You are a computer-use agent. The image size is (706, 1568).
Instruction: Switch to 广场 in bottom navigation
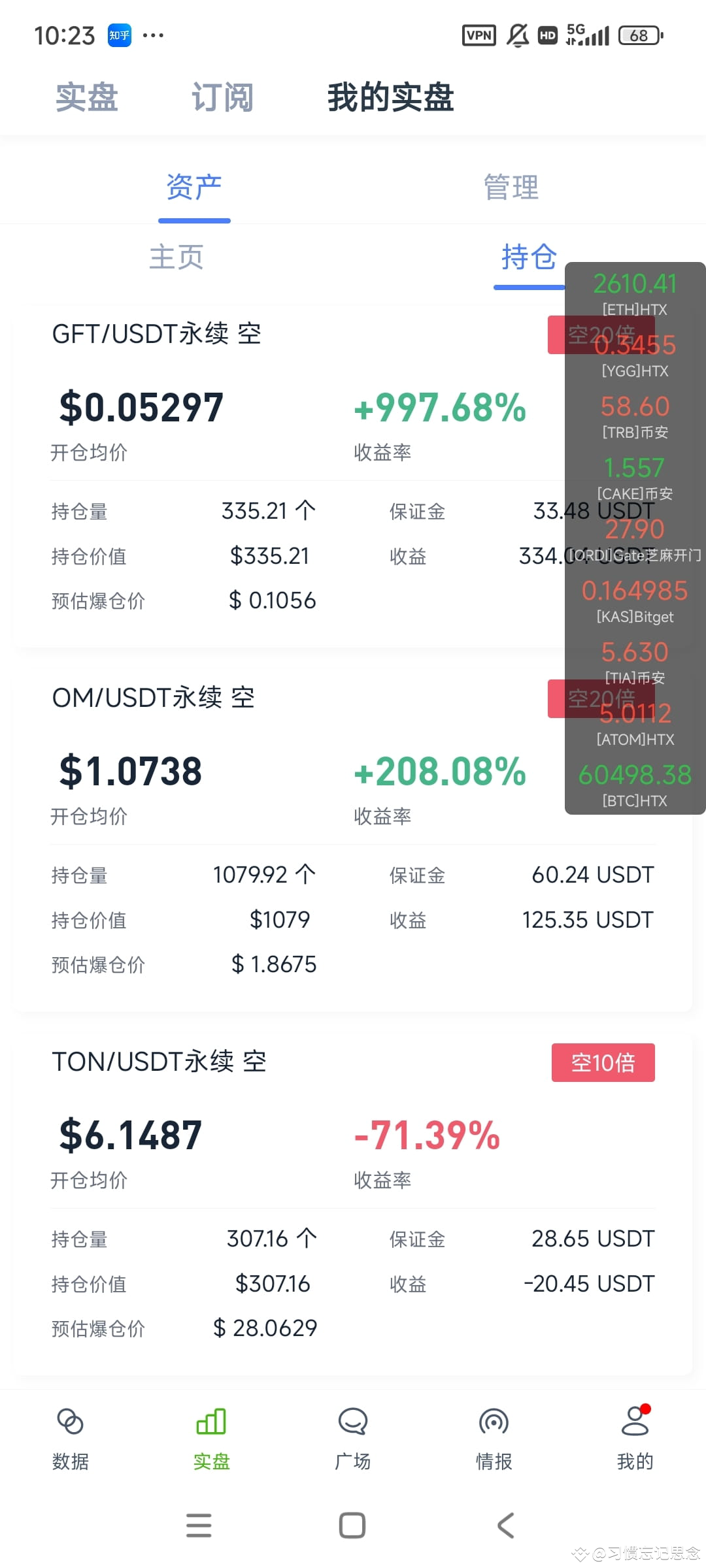(x=353, y=1439)
